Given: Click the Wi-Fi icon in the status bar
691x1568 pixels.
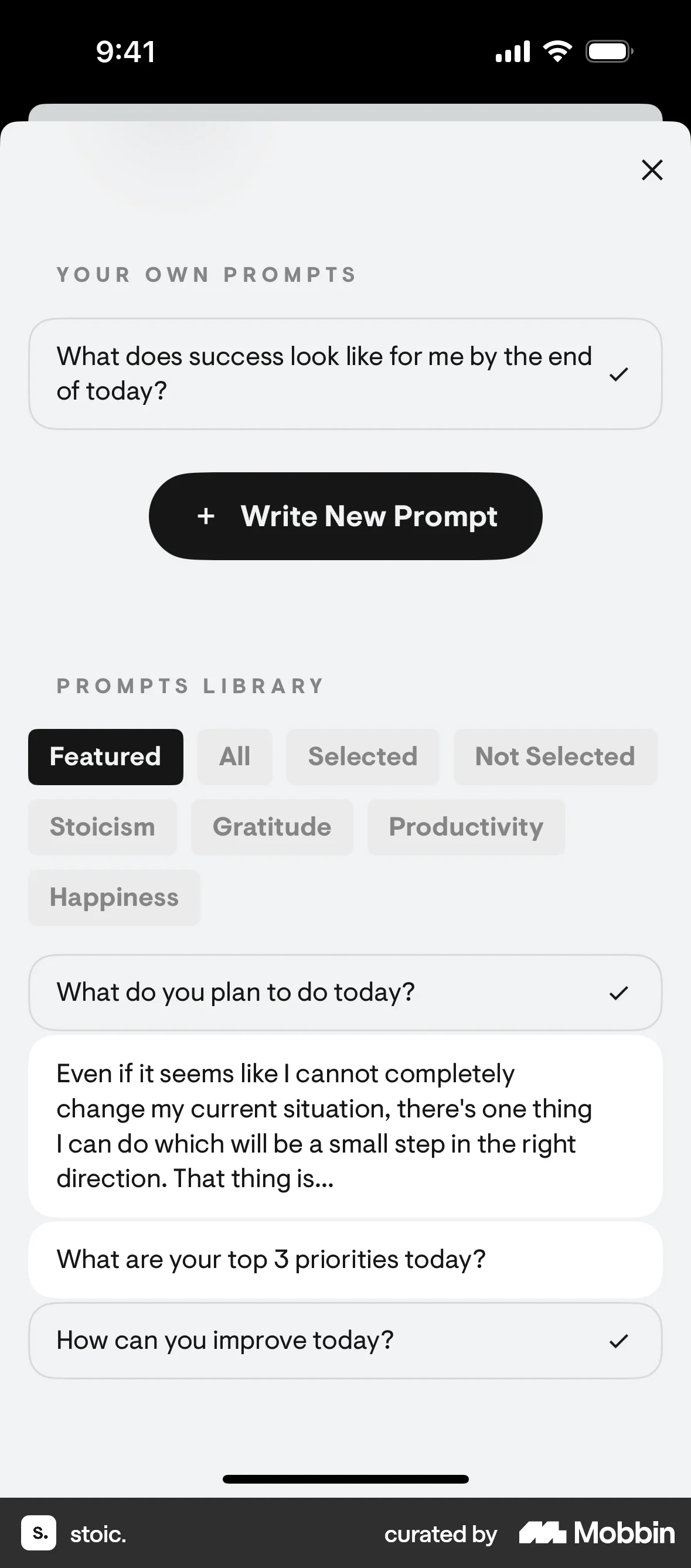Looking at the screenshot, I should pos(556,51).
